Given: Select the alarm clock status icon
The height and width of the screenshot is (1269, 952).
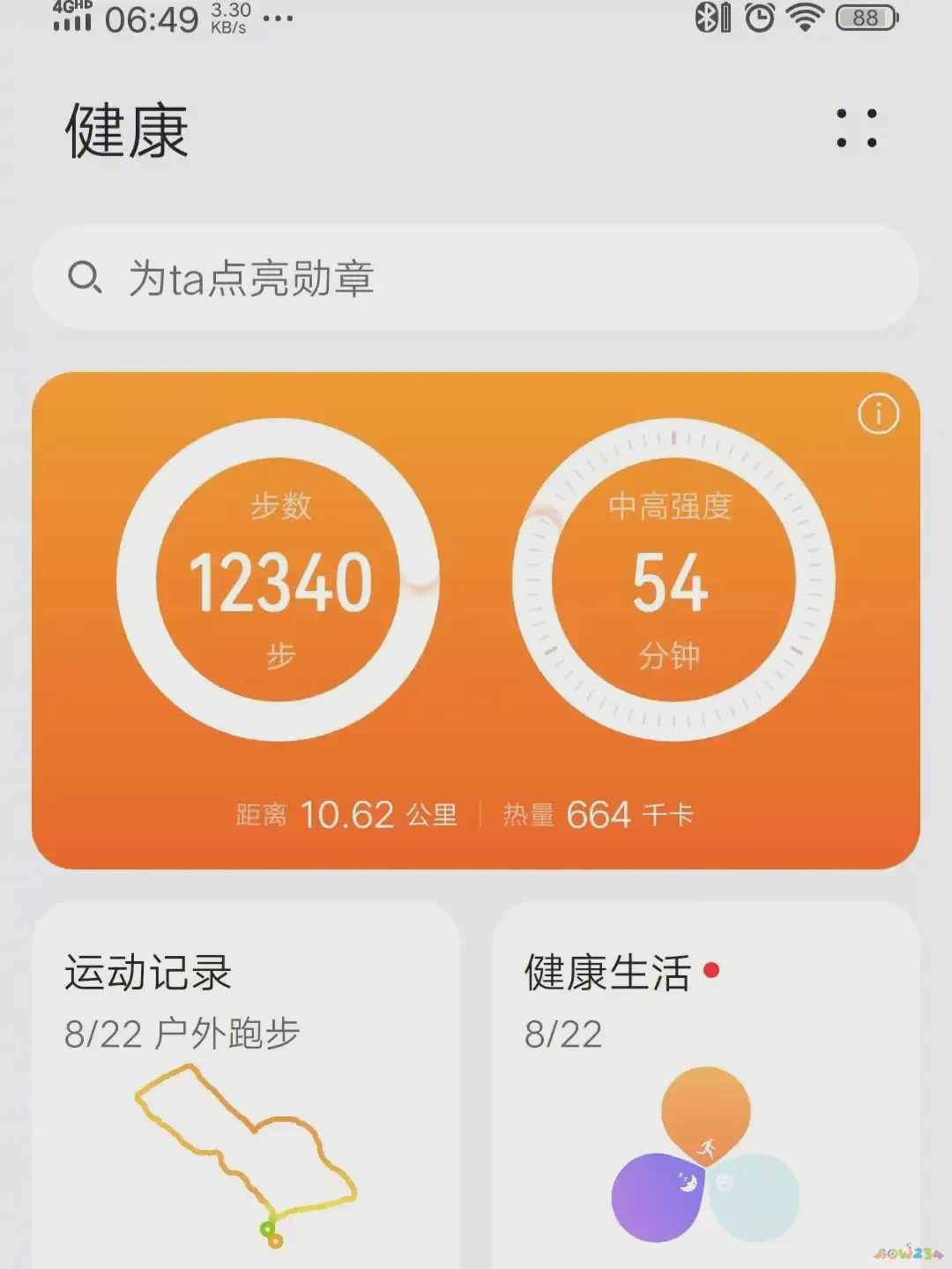Looking at the screenshot, I should (760, 16).
